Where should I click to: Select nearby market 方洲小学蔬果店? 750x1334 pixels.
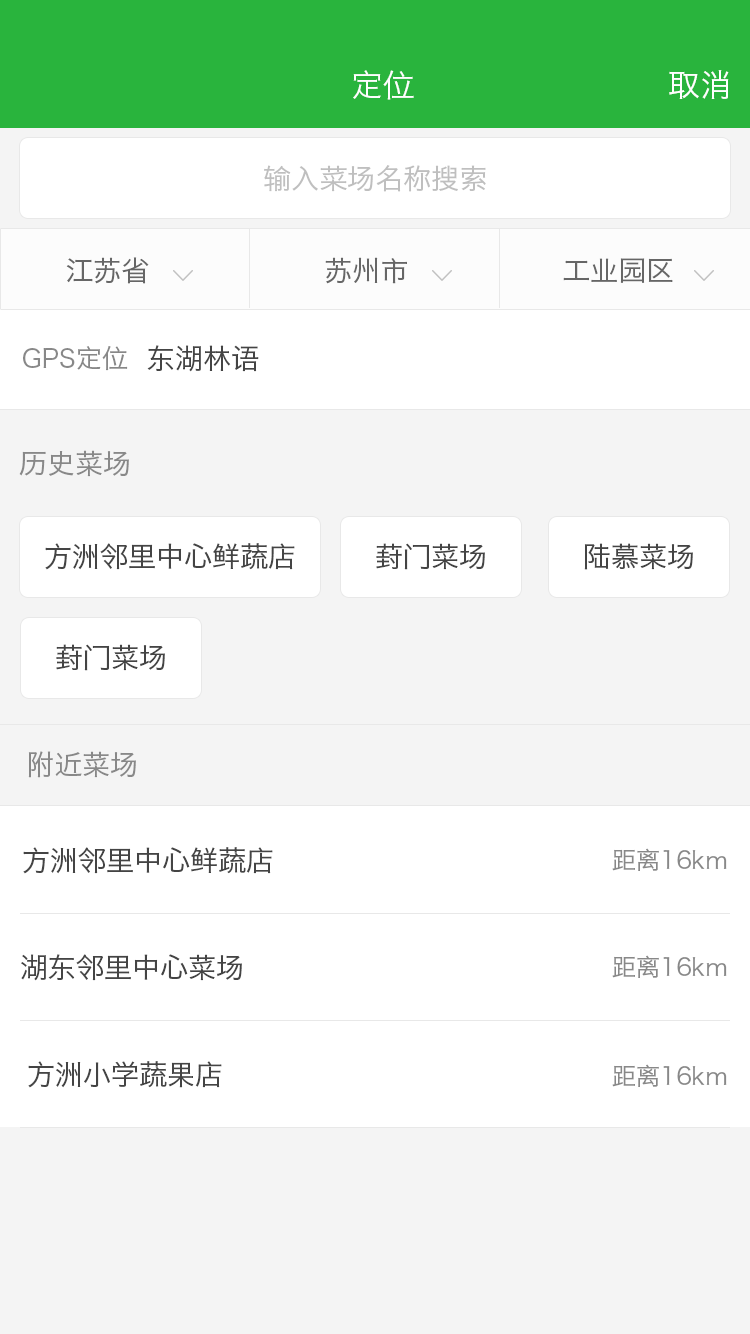click(375, 1075)
